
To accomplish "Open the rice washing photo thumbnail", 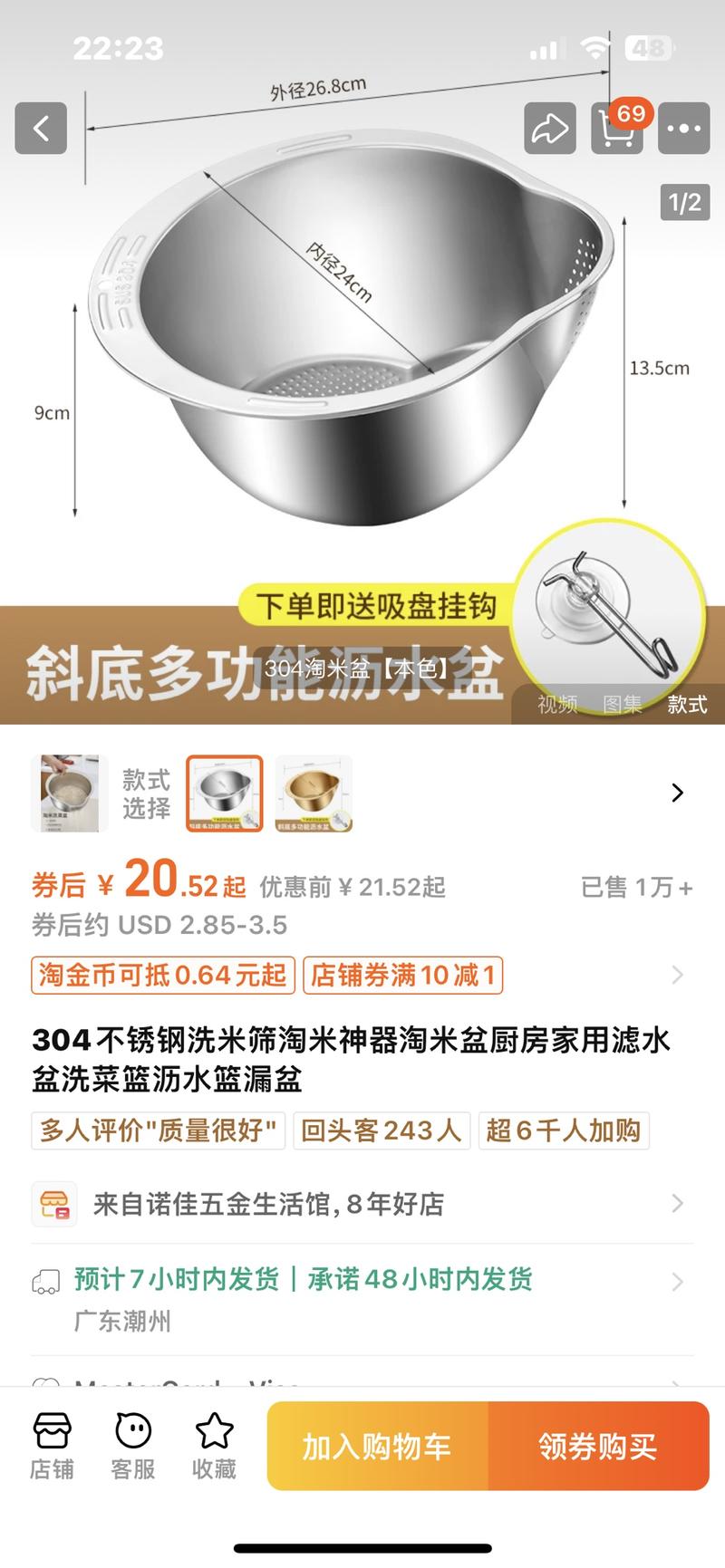I will [x=69, y=793].
